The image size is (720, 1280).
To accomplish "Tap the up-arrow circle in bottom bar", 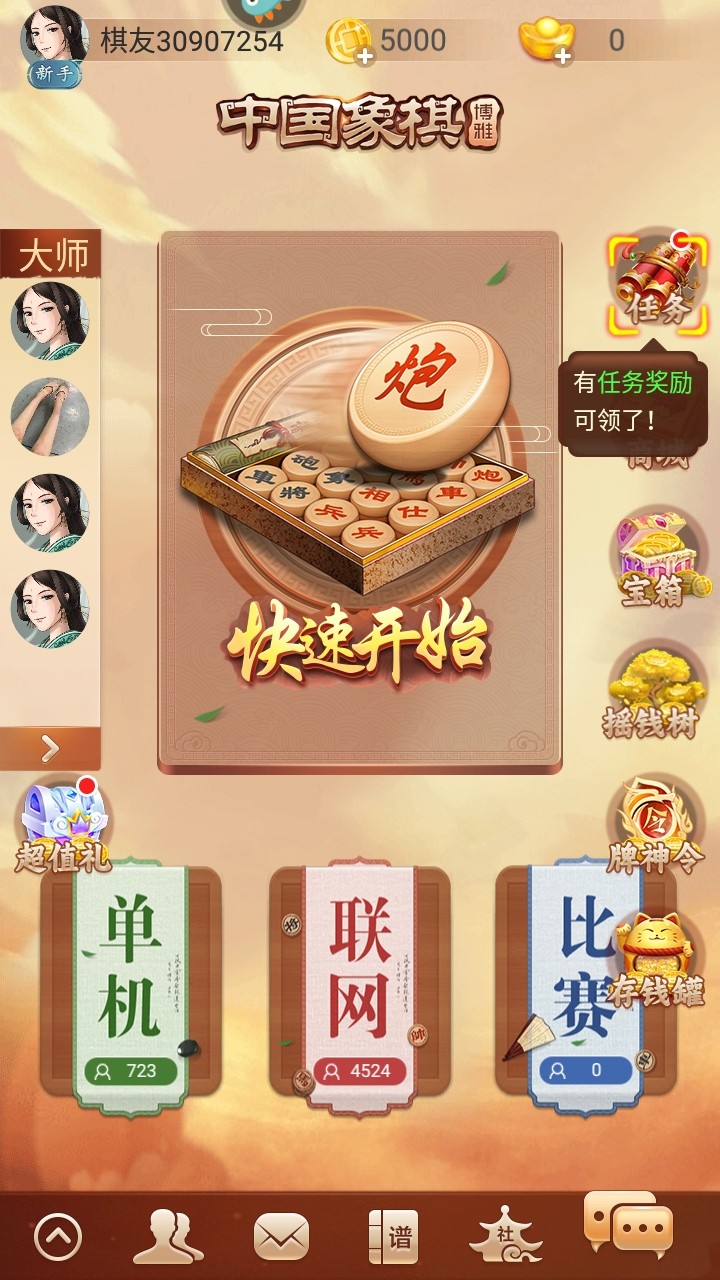I will coord(58,1238).
